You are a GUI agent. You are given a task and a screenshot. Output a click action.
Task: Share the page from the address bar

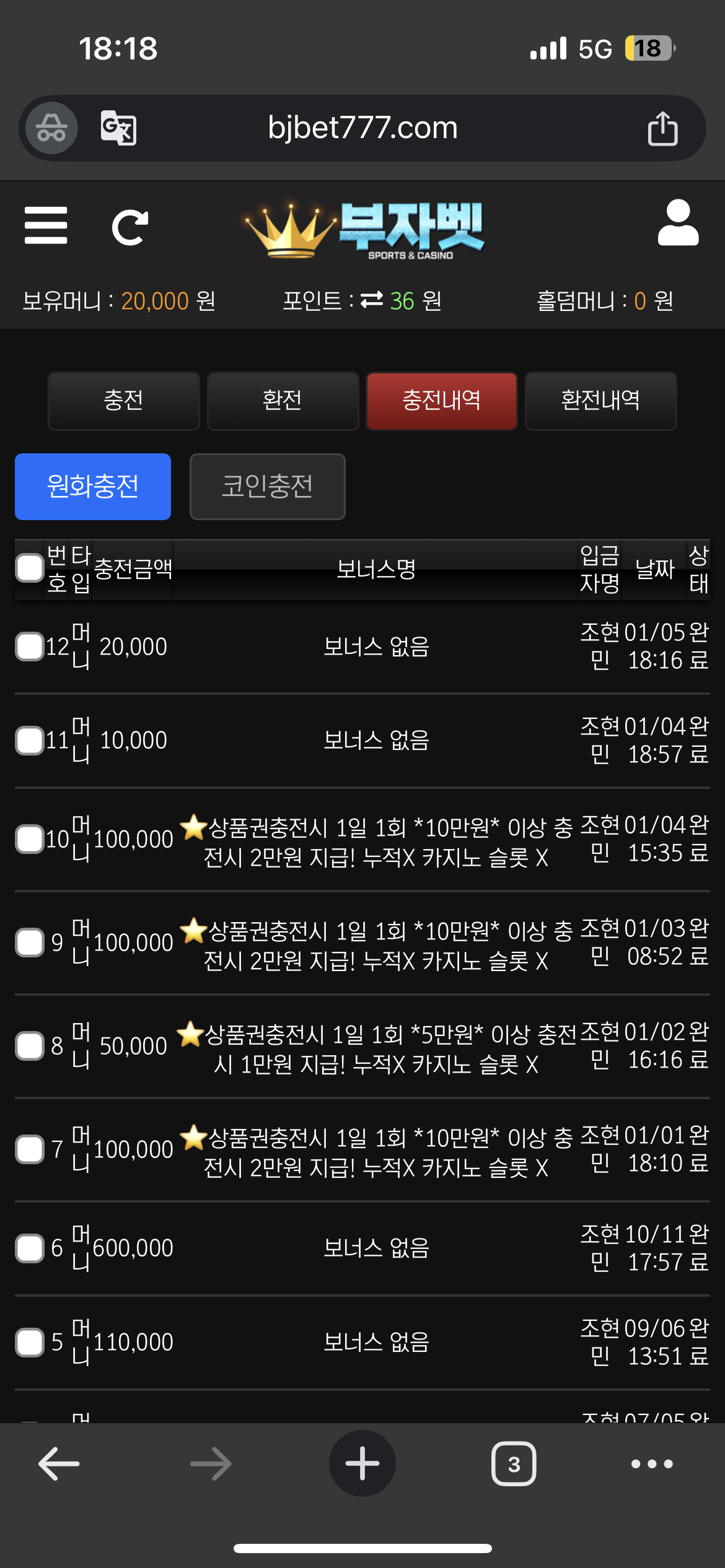pos(662,128)
